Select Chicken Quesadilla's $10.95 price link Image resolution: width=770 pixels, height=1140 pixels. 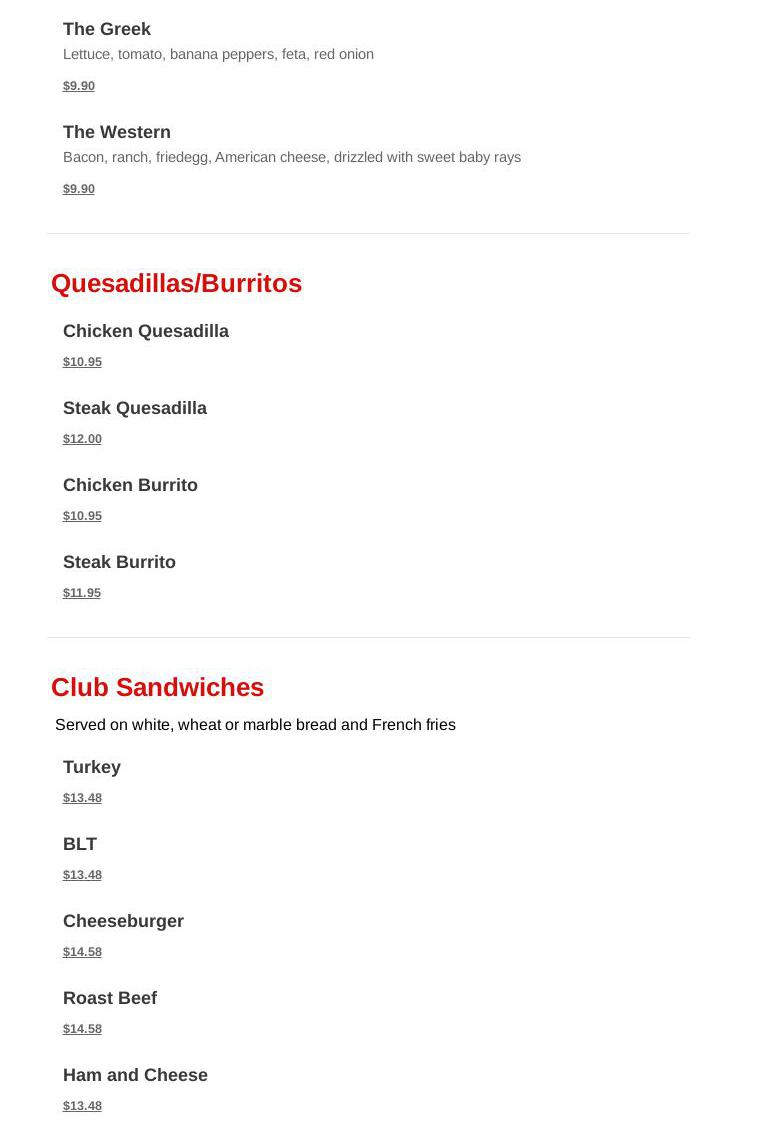[82, 362]
